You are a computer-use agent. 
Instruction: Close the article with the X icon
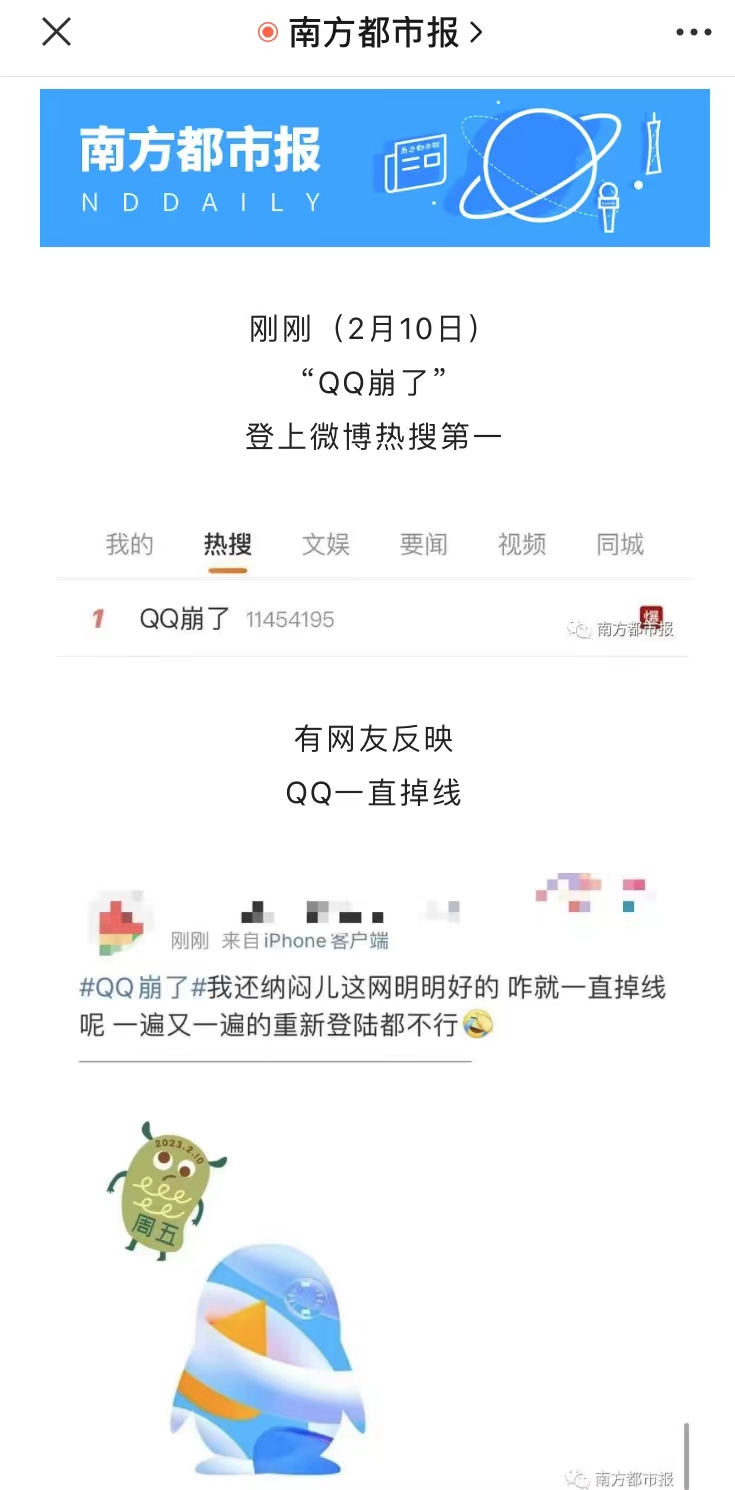(56, 31)
